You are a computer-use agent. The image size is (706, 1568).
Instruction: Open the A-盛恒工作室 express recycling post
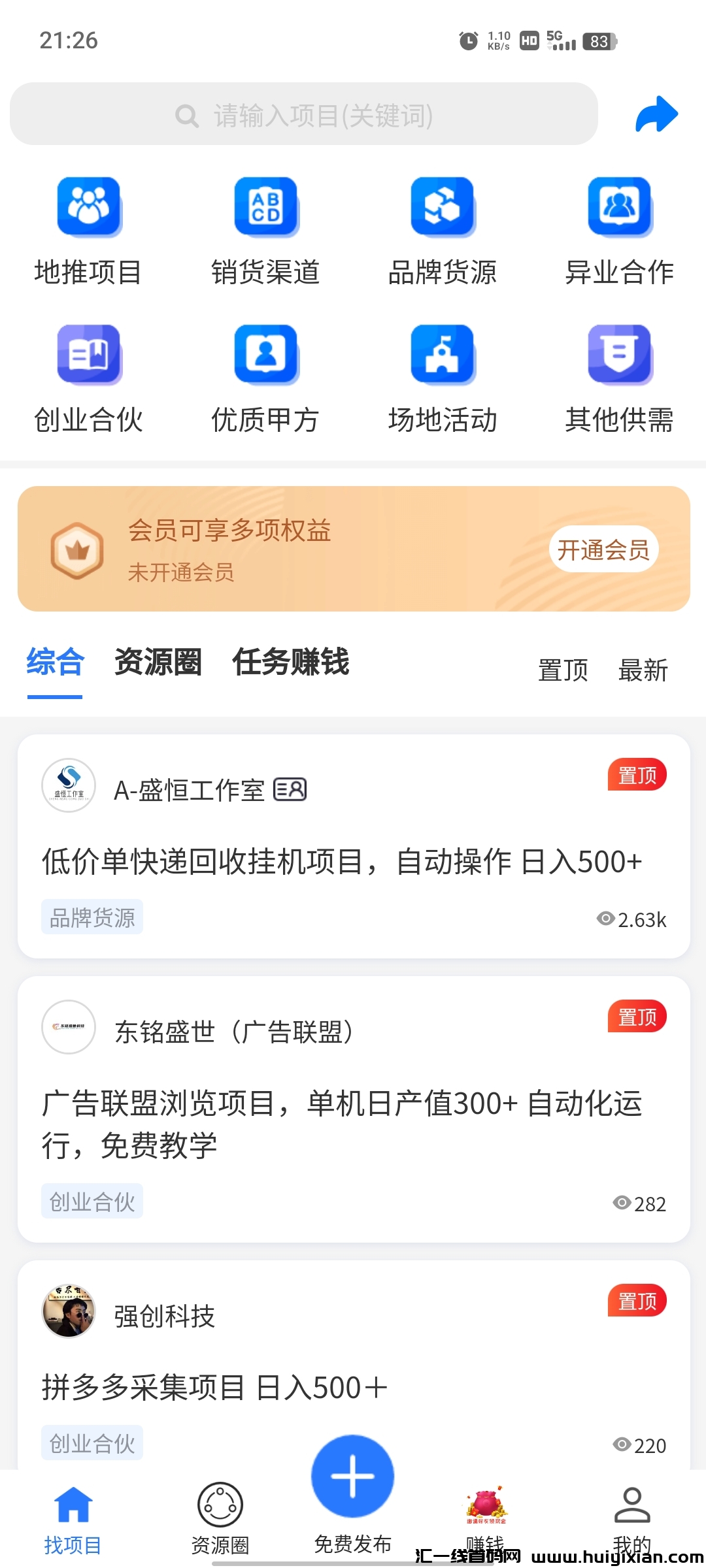tap(341, 861)
